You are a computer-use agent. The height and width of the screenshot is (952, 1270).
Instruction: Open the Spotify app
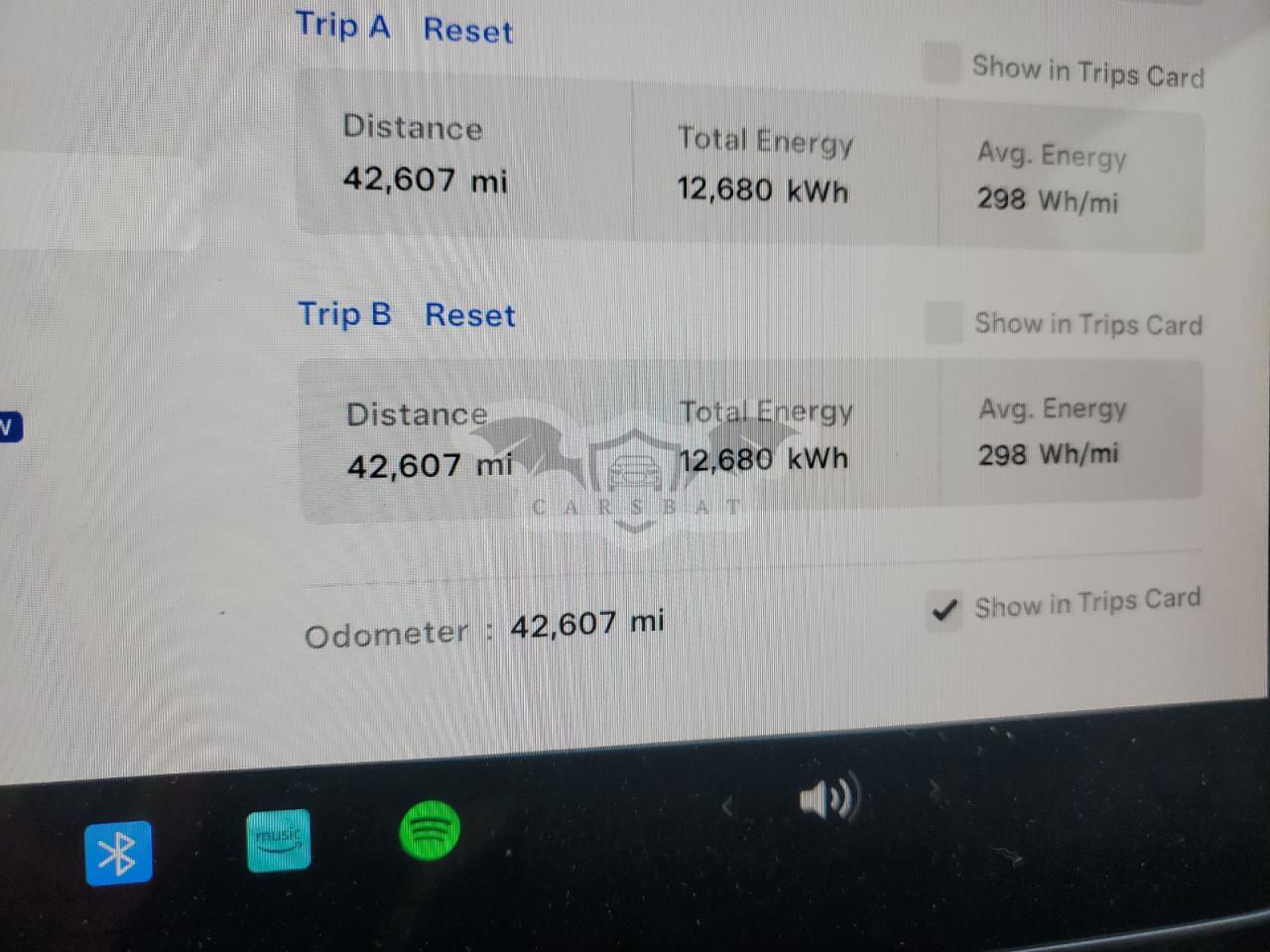coord(430,831)
